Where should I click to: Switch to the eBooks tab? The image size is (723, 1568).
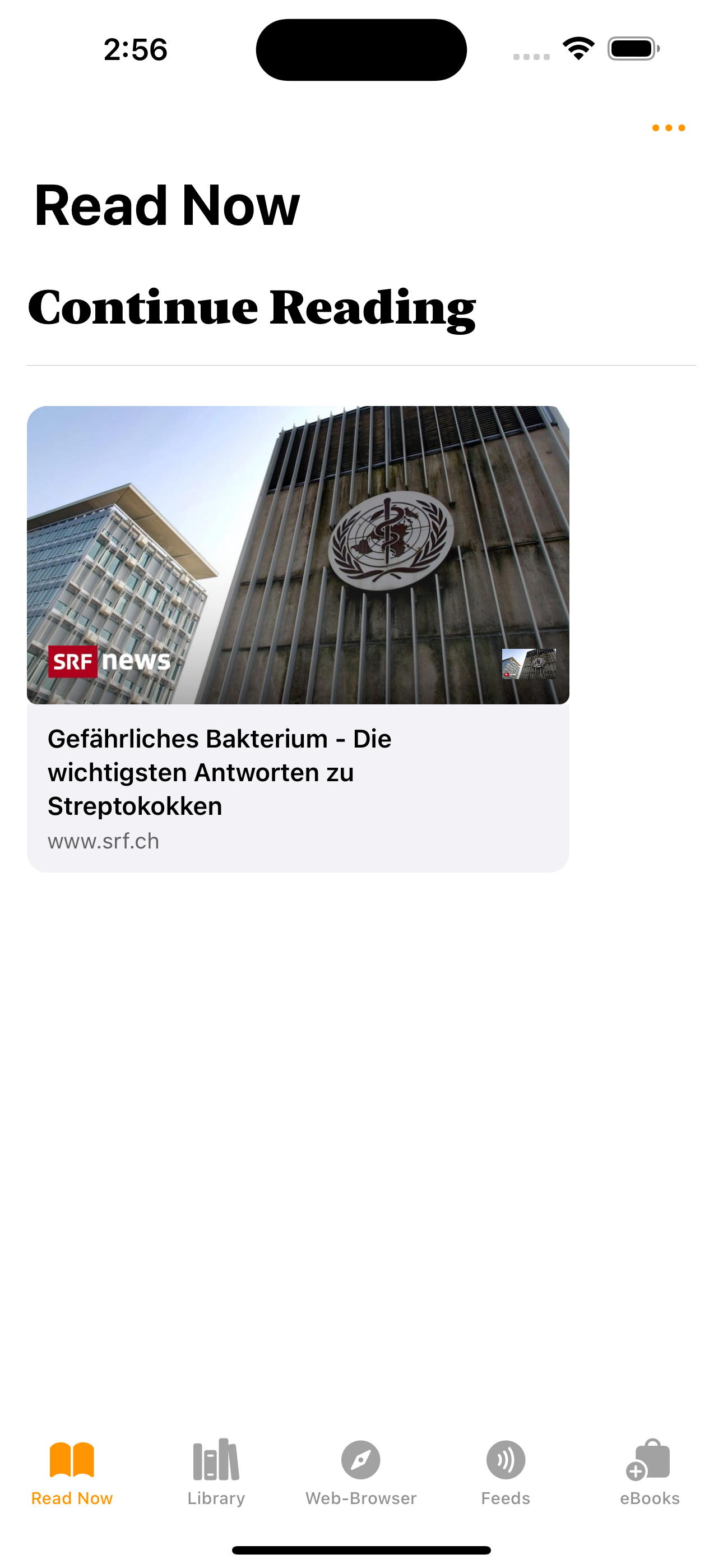[x=650, y=1472]
